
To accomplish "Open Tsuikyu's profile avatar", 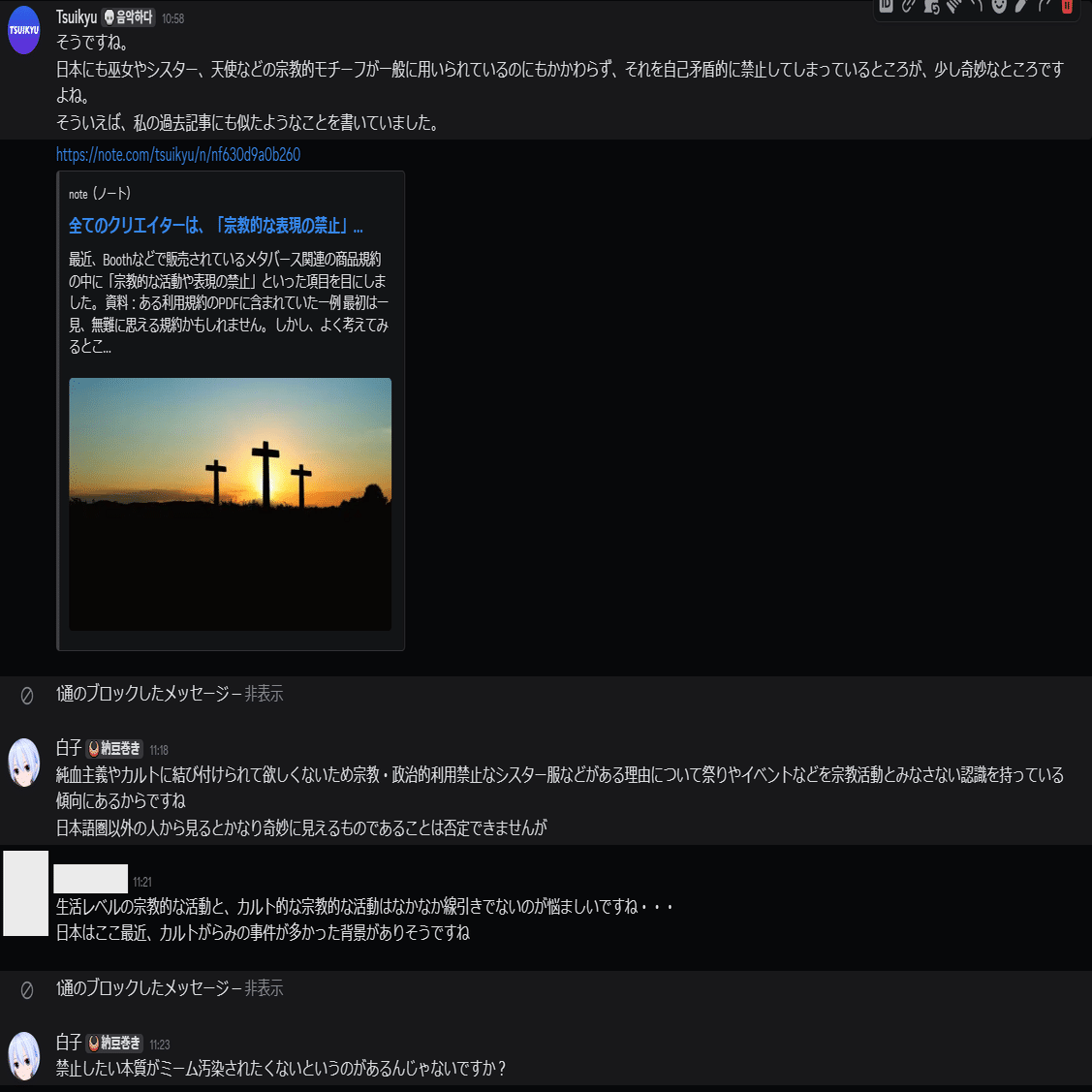I will [24, 30].
